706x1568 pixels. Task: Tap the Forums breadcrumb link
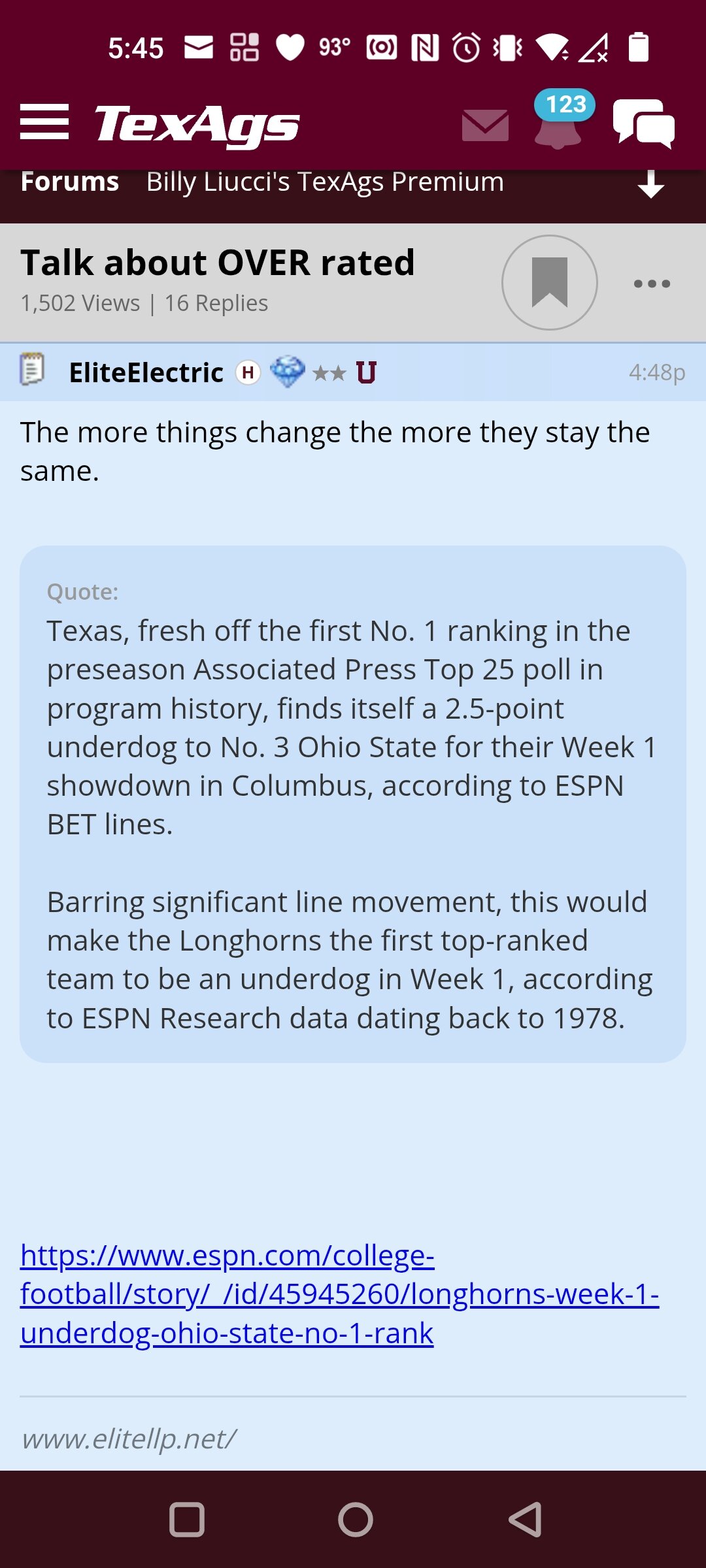click(70, 182)
